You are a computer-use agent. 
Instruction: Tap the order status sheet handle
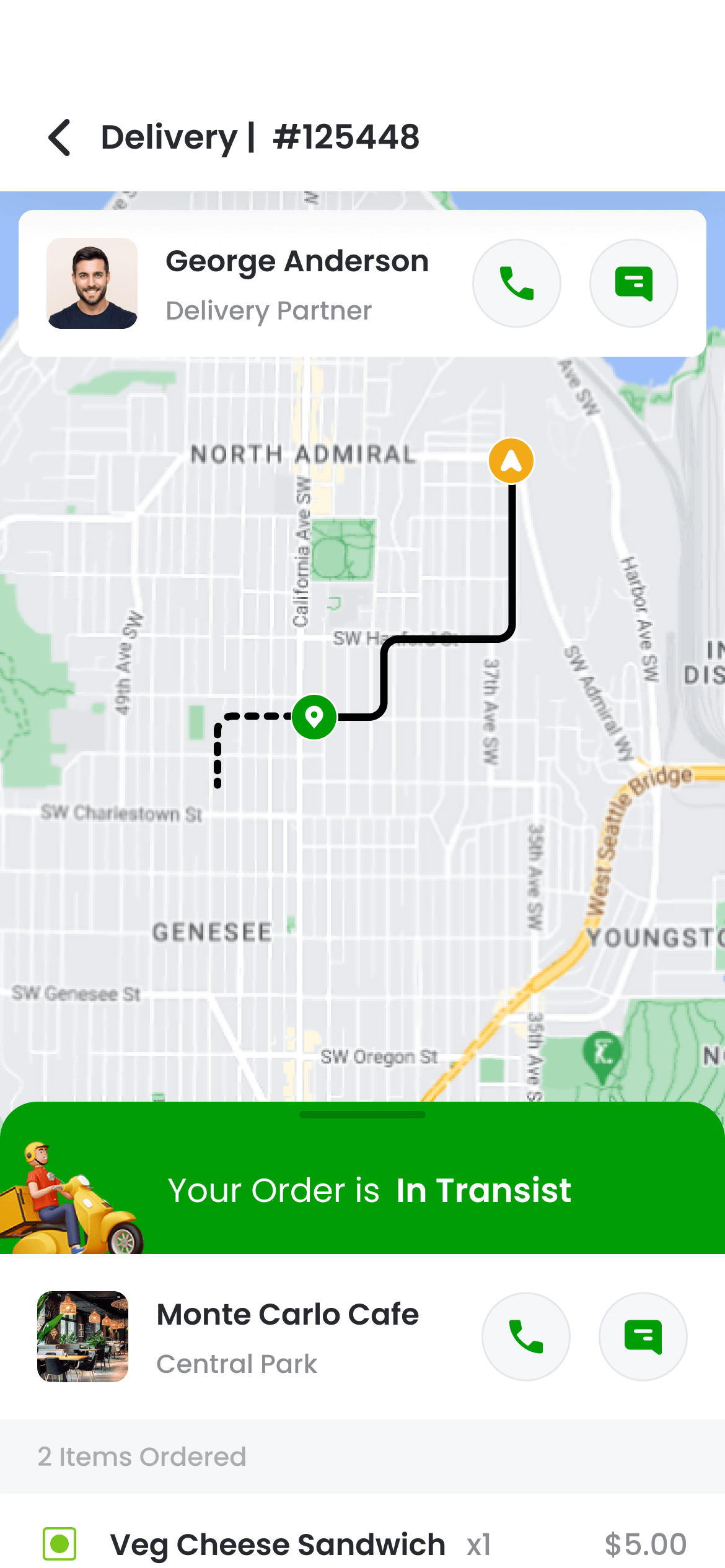pos(362,1115)
